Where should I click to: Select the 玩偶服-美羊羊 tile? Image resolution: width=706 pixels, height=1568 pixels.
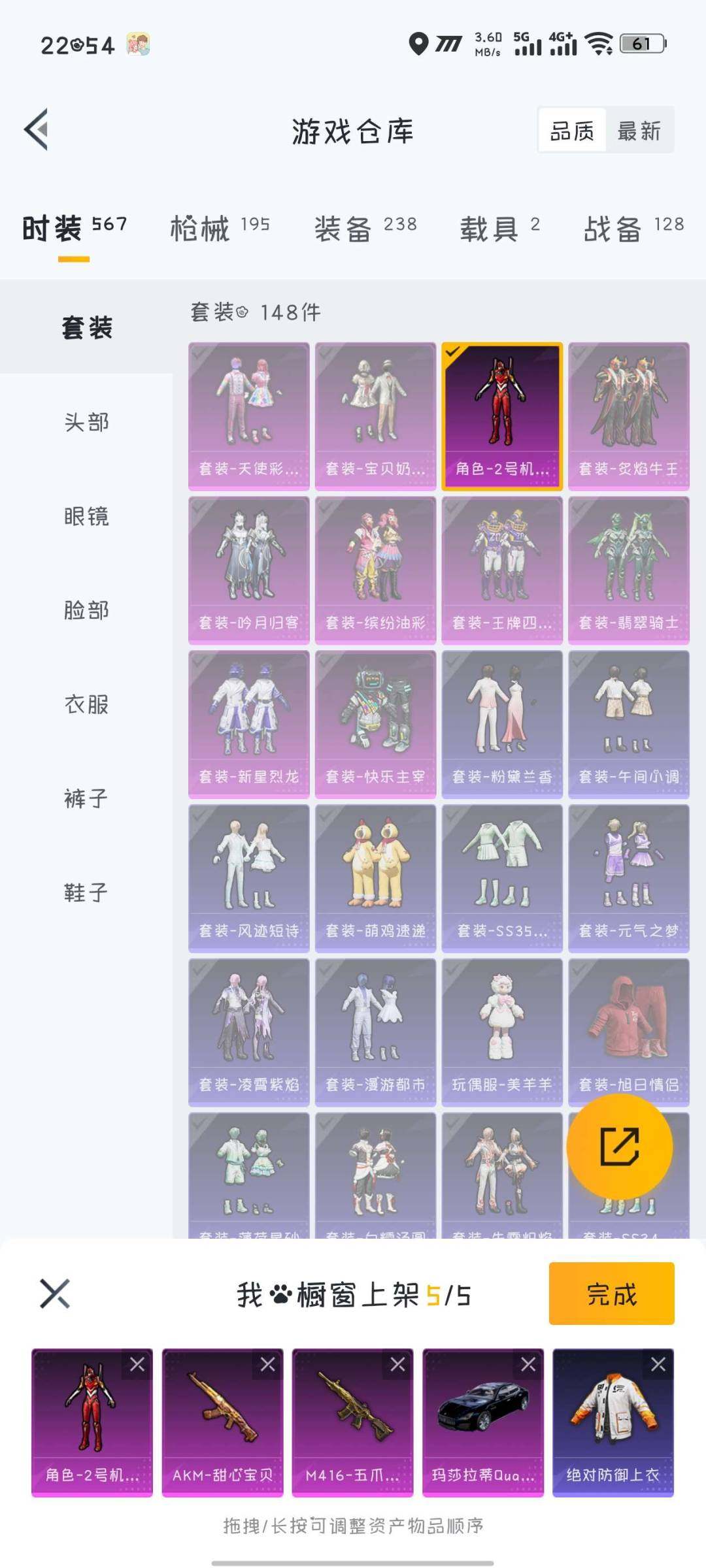coord(501,1032)
